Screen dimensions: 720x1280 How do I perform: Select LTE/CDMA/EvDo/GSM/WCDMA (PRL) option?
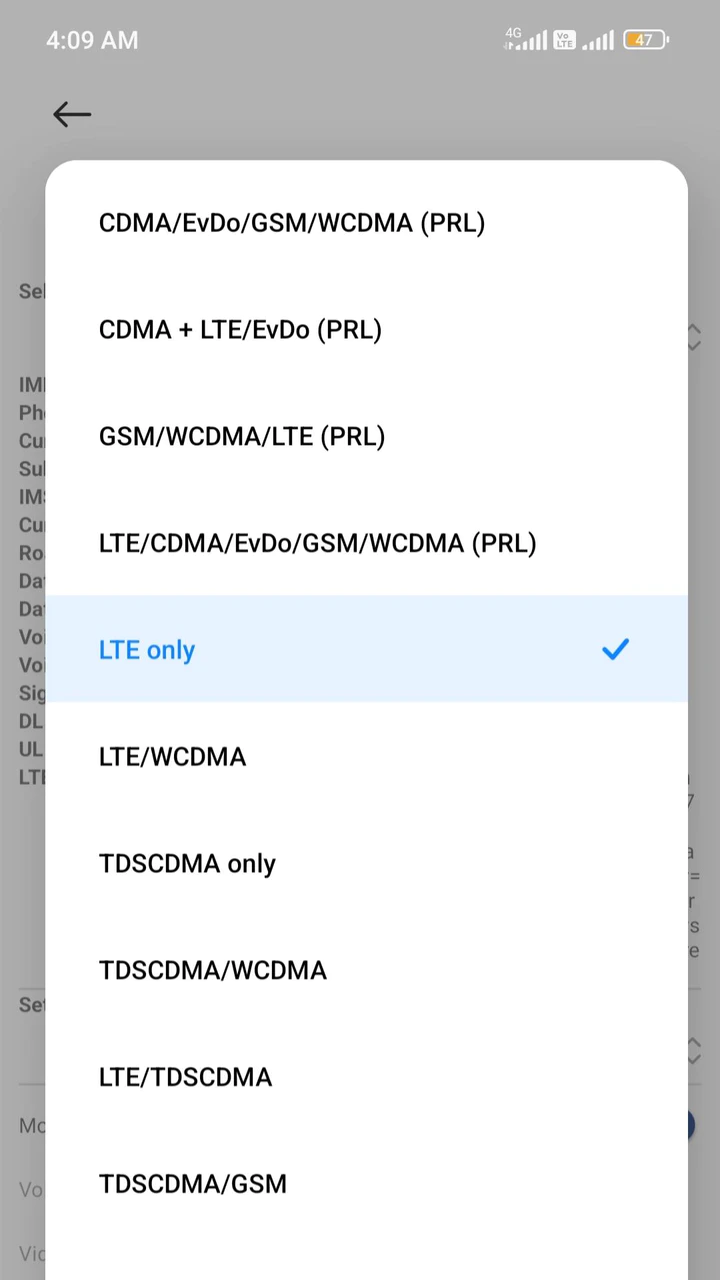(x=366, y=543)
